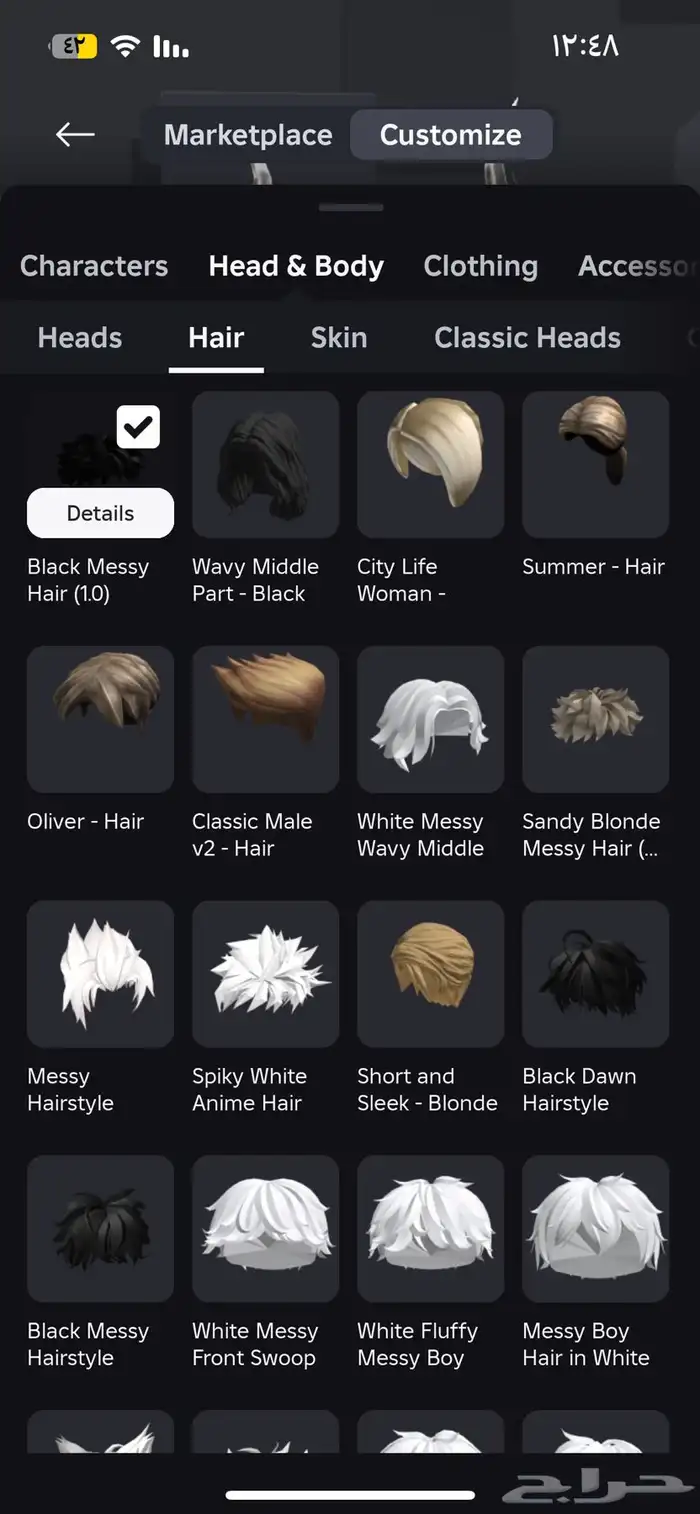Image resolution: width=700 pixels, height=1514 pixels.
Task: Switch to the Marketplace segment
Action: (248, 135)
